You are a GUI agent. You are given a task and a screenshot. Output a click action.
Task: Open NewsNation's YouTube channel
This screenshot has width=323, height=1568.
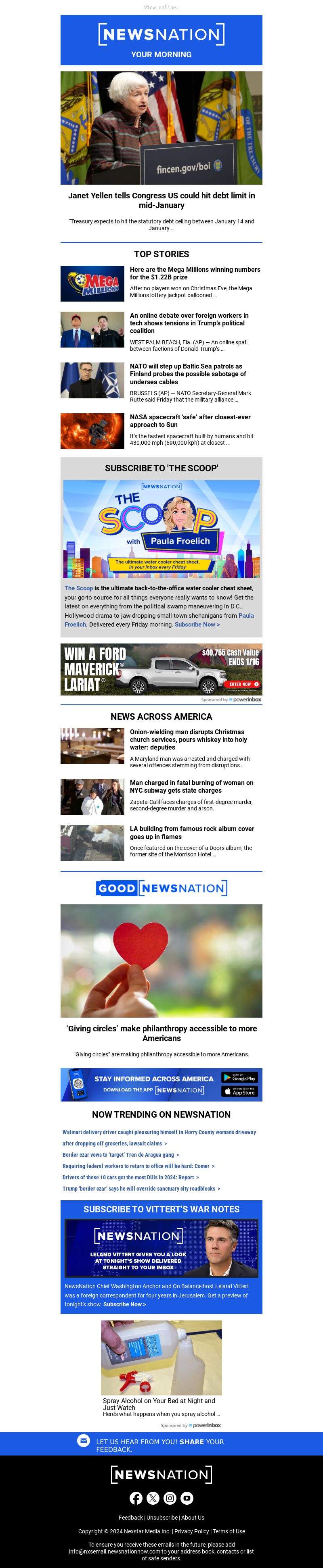(187, 1498)
